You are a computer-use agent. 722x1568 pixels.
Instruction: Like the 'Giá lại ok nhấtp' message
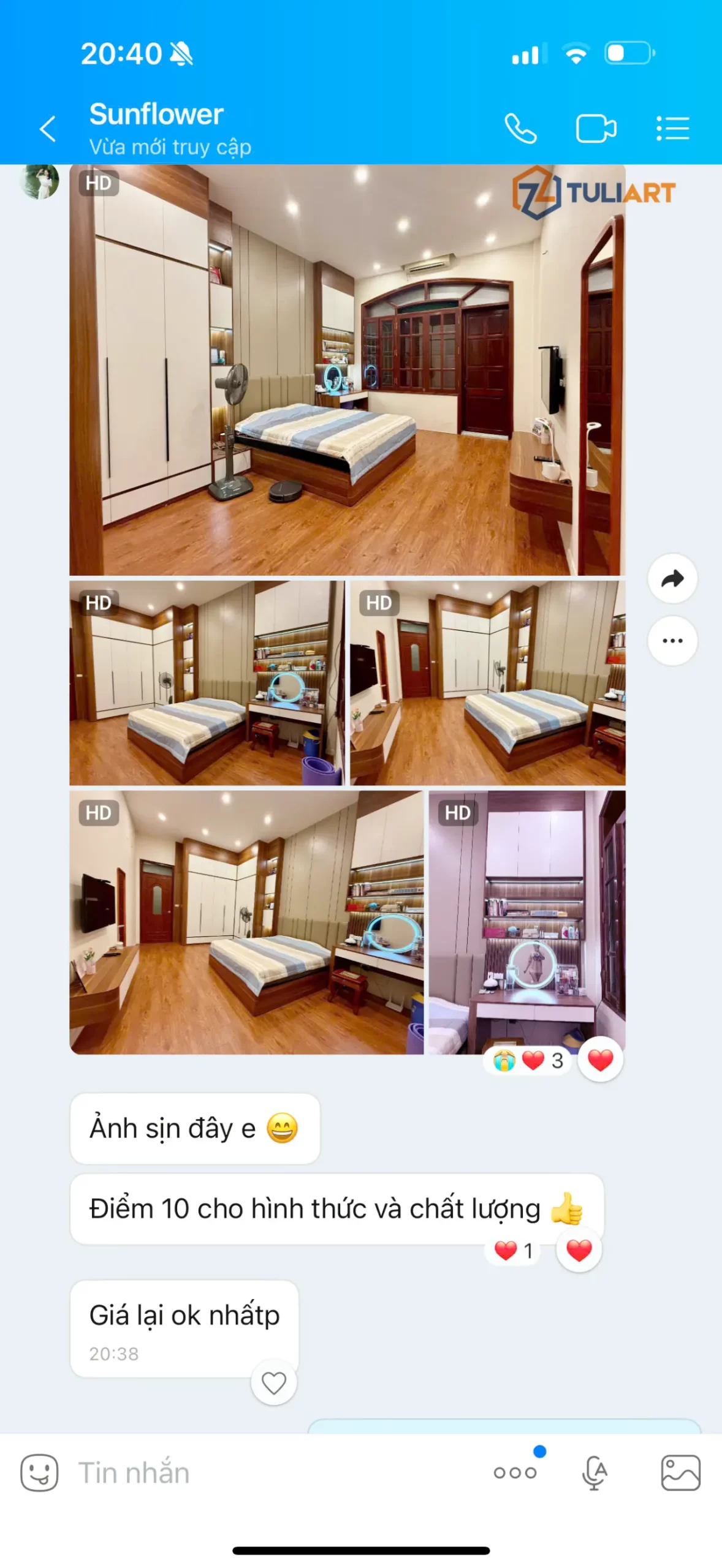(273, 1383)
